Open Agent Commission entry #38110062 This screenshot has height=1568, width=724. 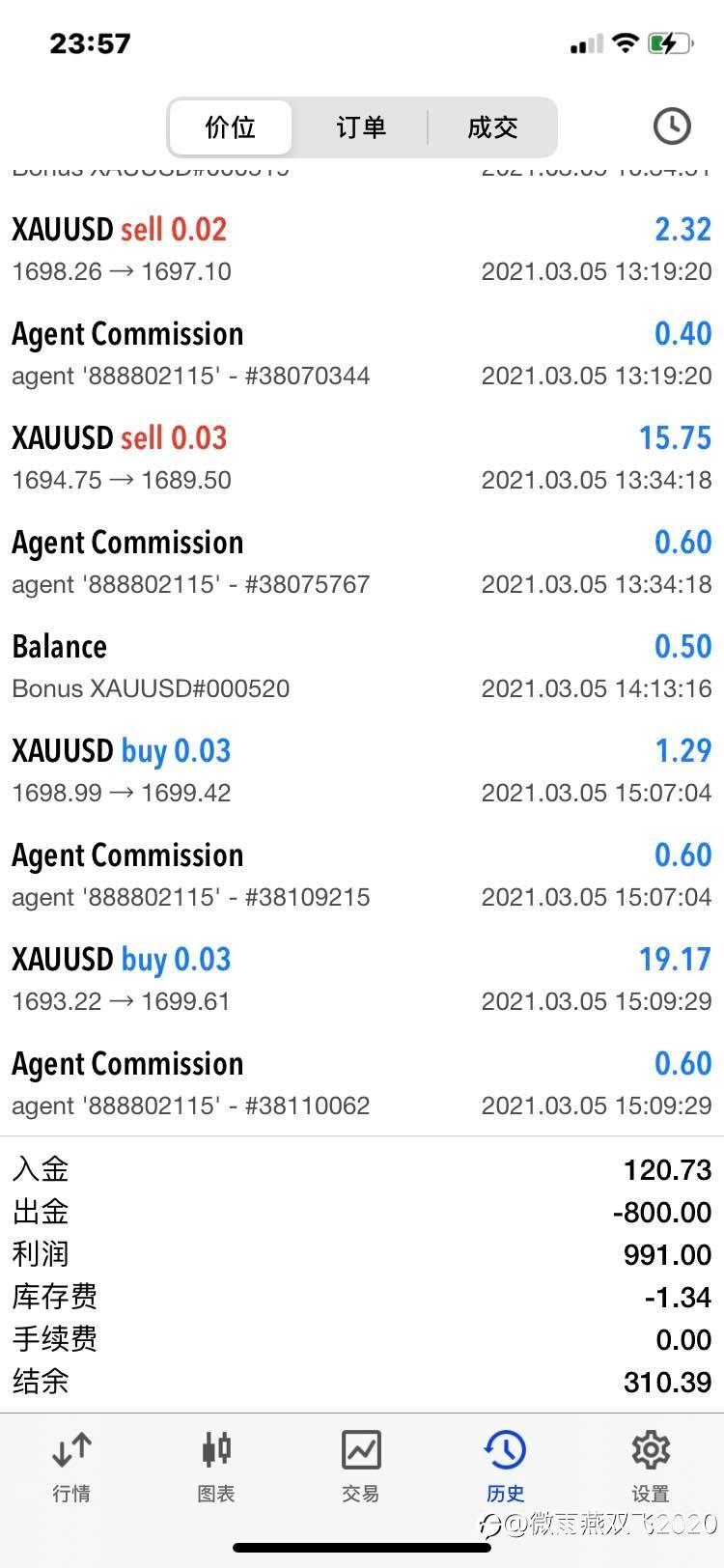[362, 1083]
